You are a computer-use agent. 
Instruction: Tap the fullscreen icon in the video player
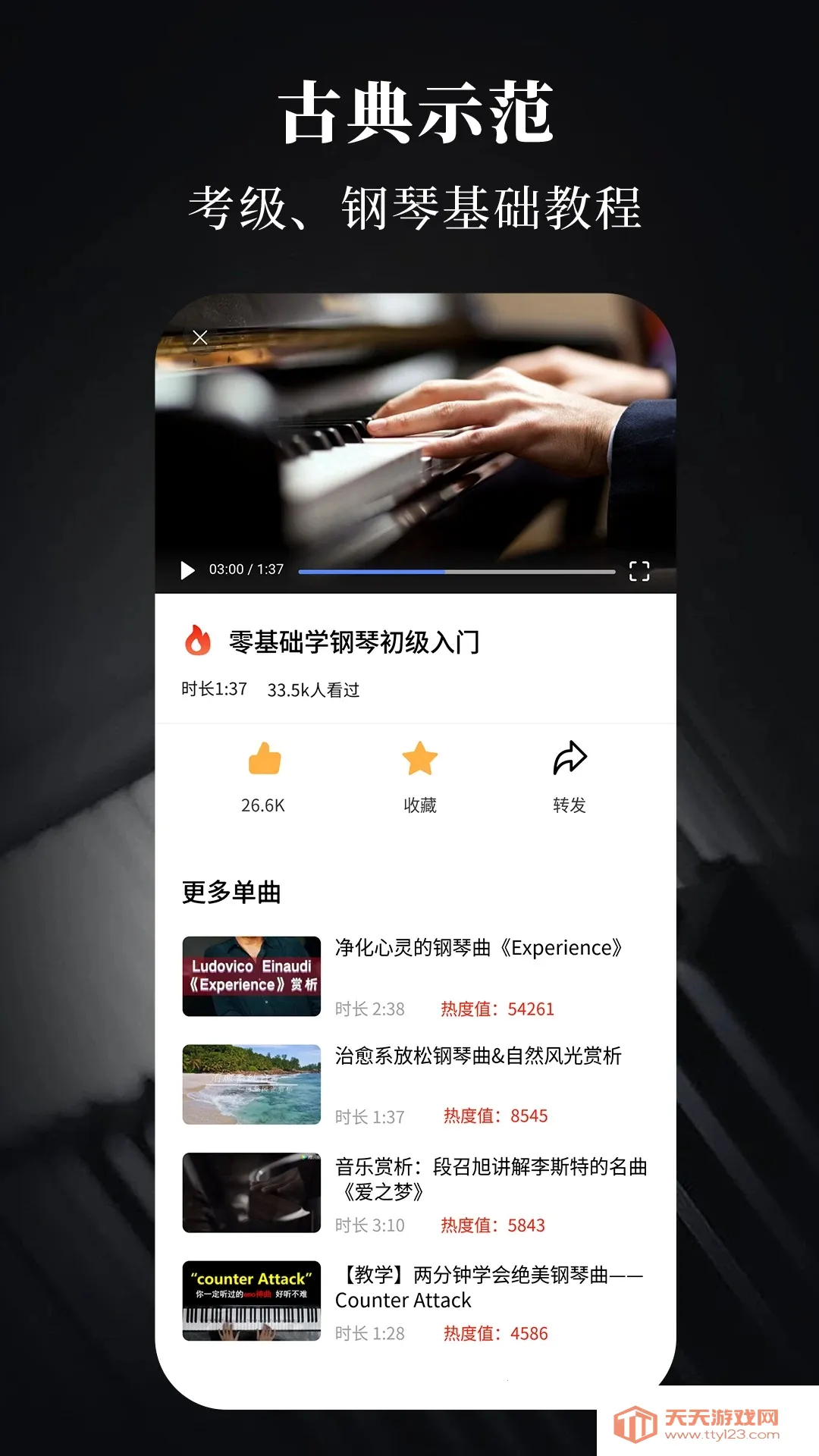tap(641, 569)
